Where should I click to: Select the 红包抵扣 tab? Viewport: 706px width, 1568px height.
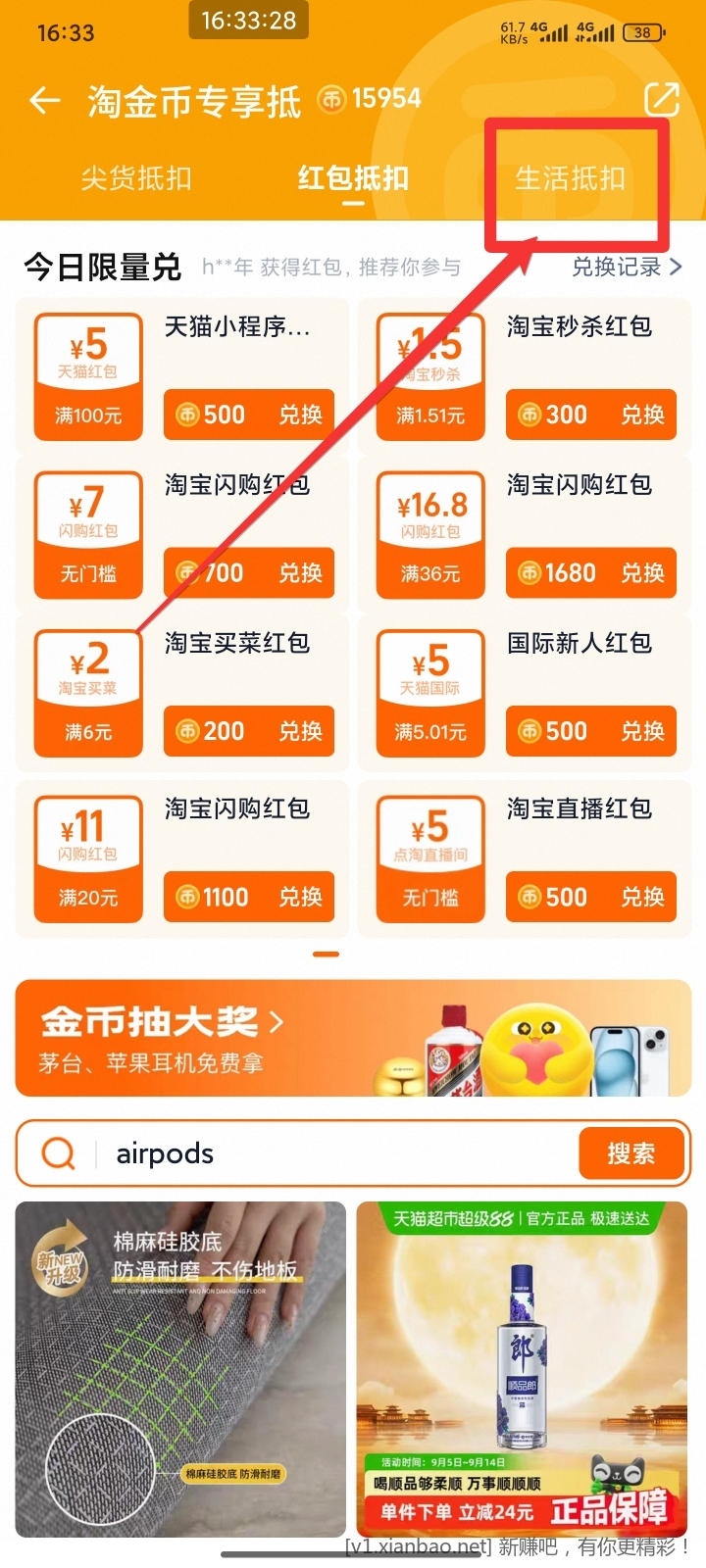tap(353, 178)
